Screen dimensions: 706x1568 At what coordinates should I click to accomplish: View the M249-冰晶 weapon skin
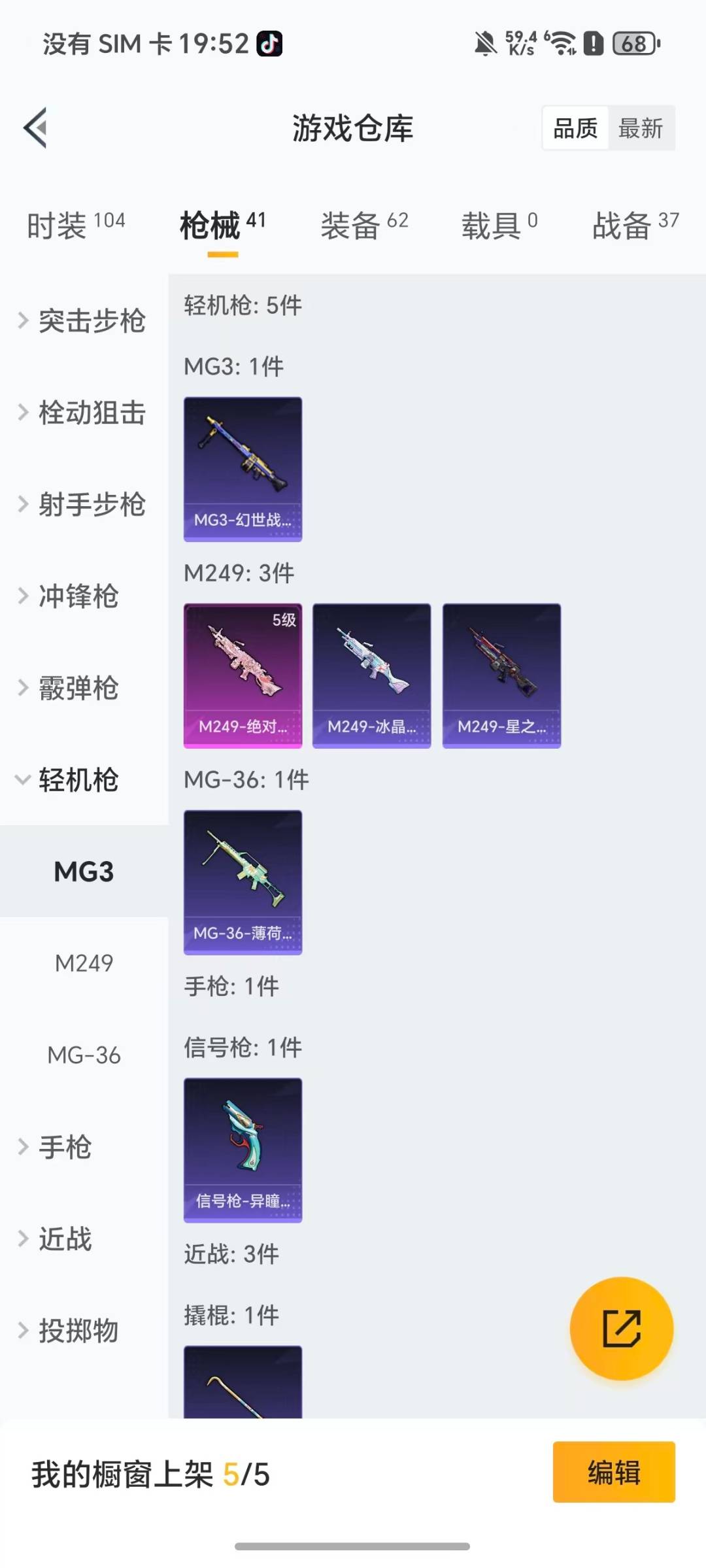click(x=371, y=675)
